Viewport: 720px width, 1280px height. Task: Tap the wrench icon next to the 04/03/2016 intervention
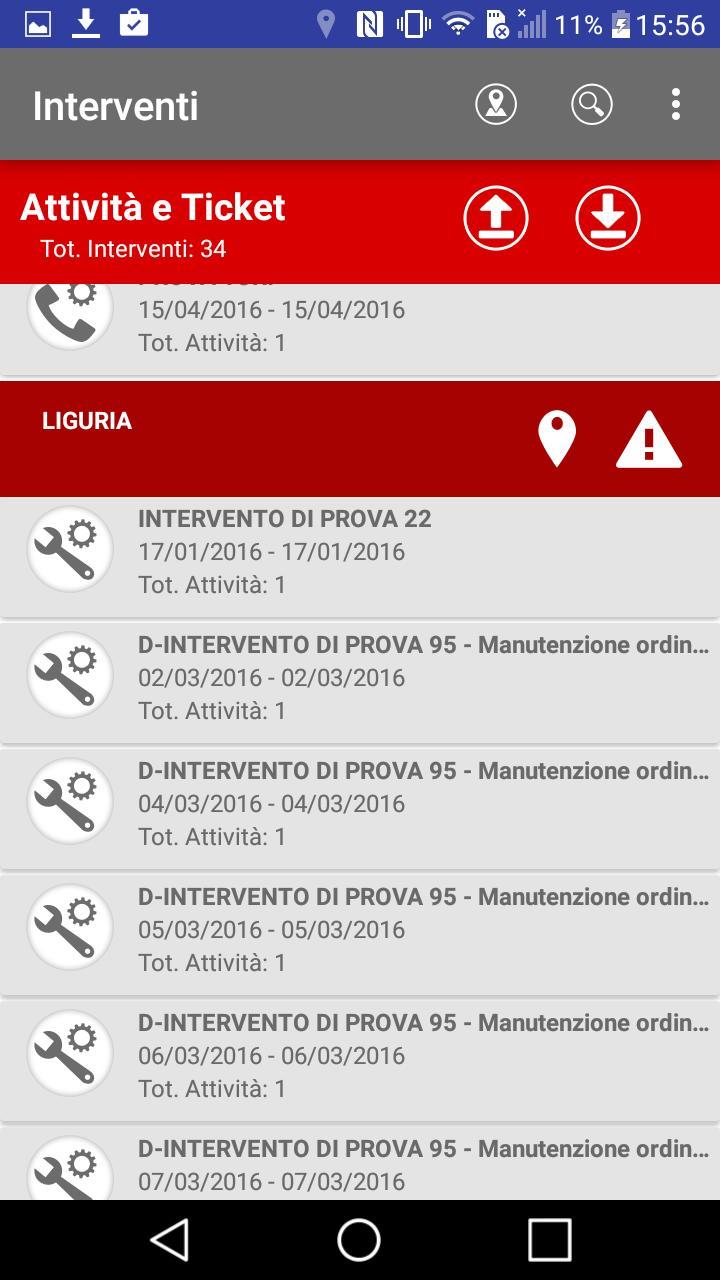click(69, 801)
